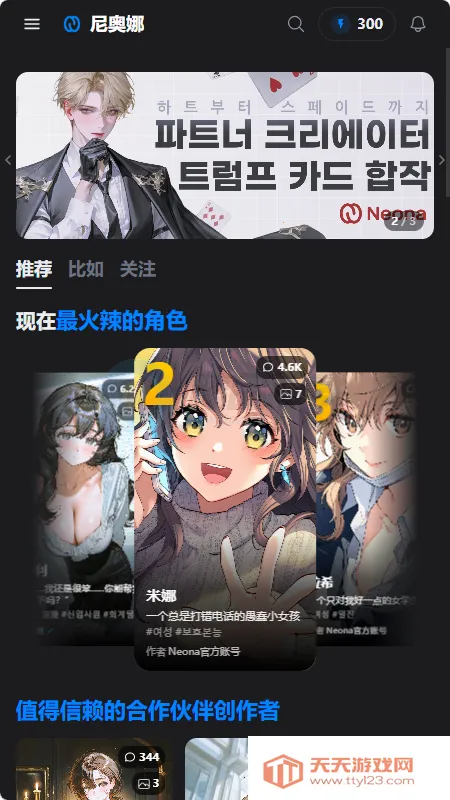
Task: Tap the 300 energy balance button
Action: tap(357, 24)
